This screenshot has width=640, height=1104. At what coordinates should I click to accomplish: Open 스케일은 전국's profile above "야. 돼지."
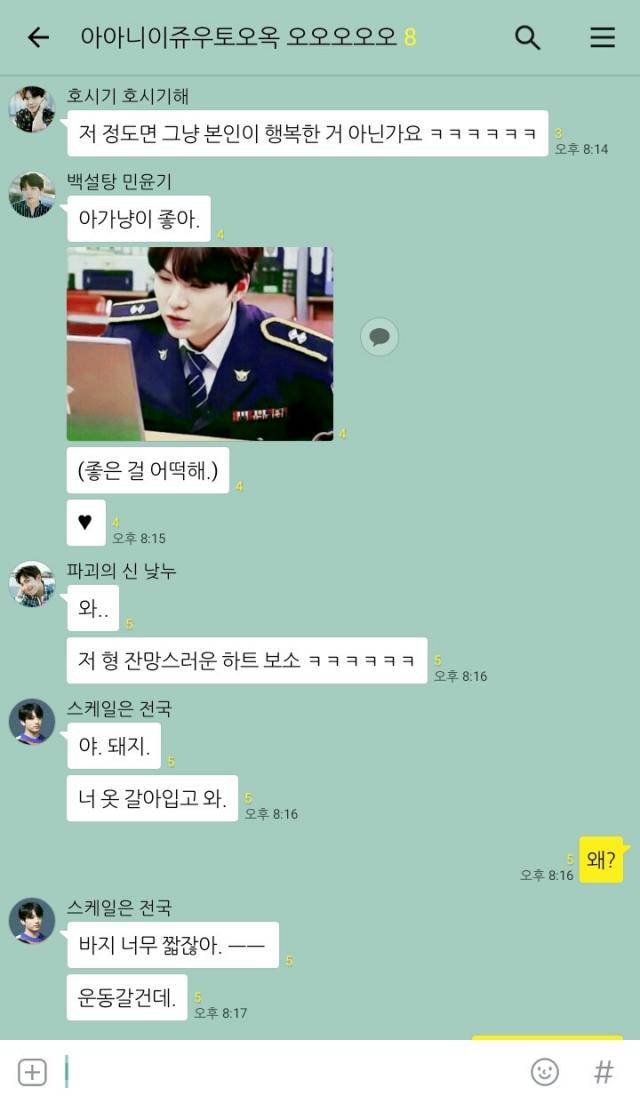pyautogui.click(x=32, y=722)
